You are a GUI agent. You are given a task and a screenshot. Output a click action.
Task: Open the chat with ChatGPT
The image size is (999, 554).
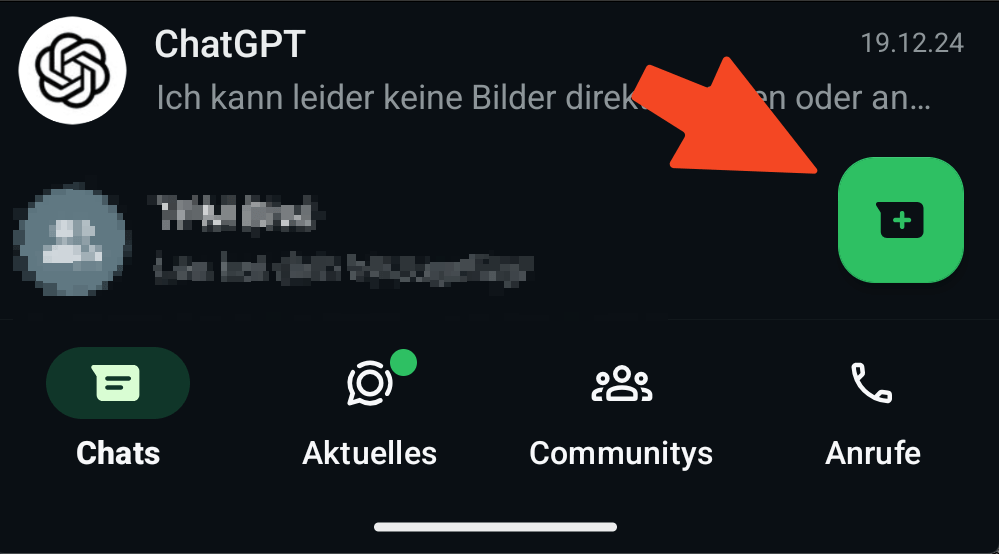500,70
